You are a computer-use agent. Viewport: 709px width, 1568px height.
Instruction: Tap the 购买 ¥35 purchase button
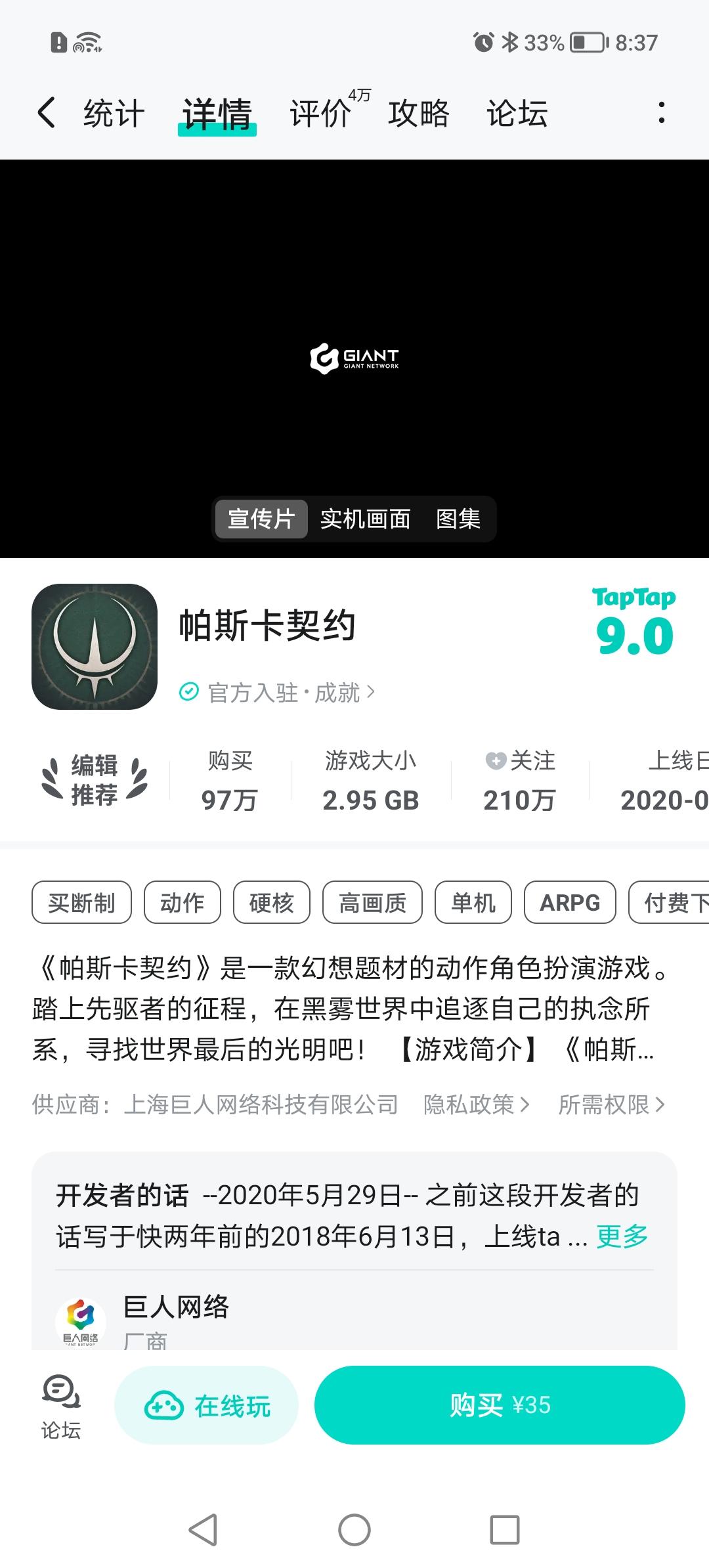click(500, 1405)
